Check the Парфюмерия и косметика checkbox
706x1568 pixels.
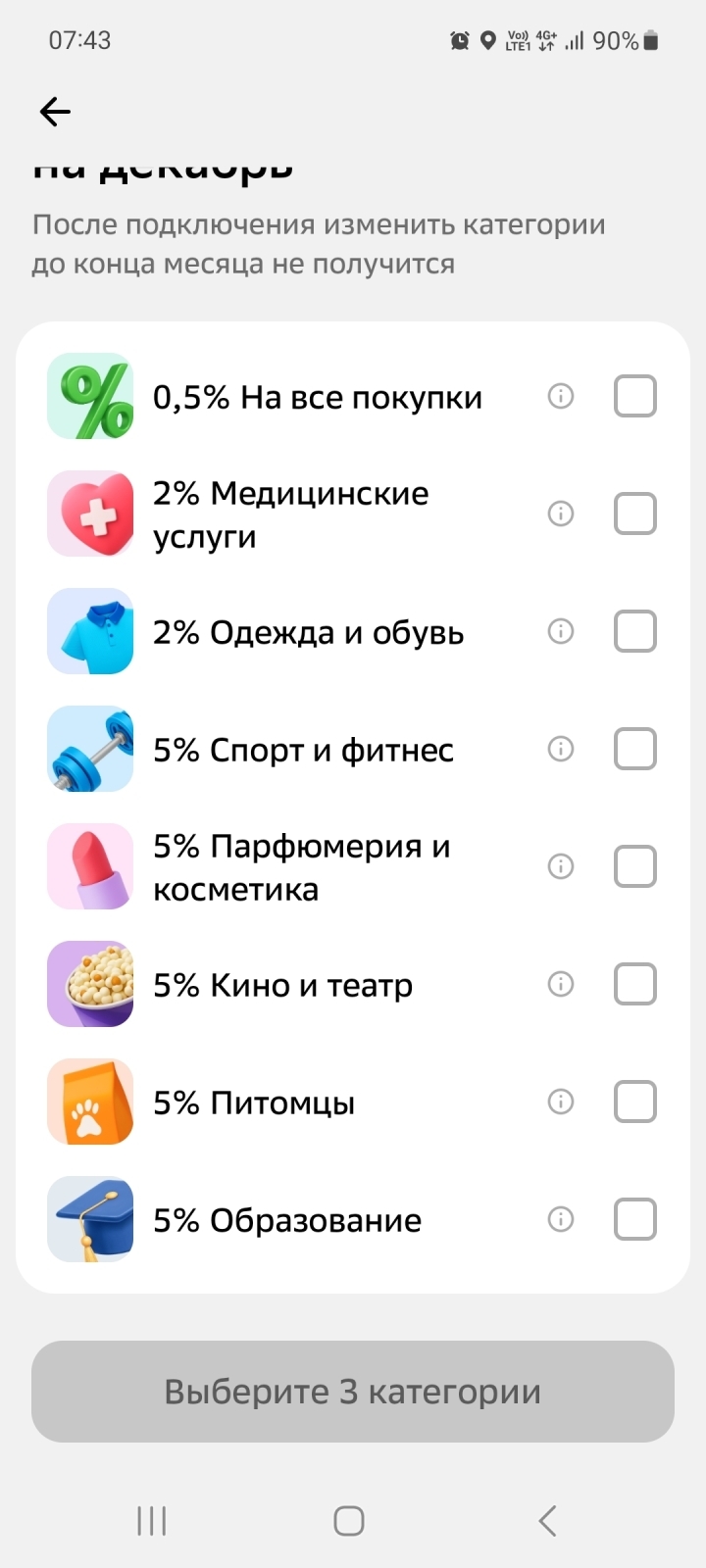point(634,866)
